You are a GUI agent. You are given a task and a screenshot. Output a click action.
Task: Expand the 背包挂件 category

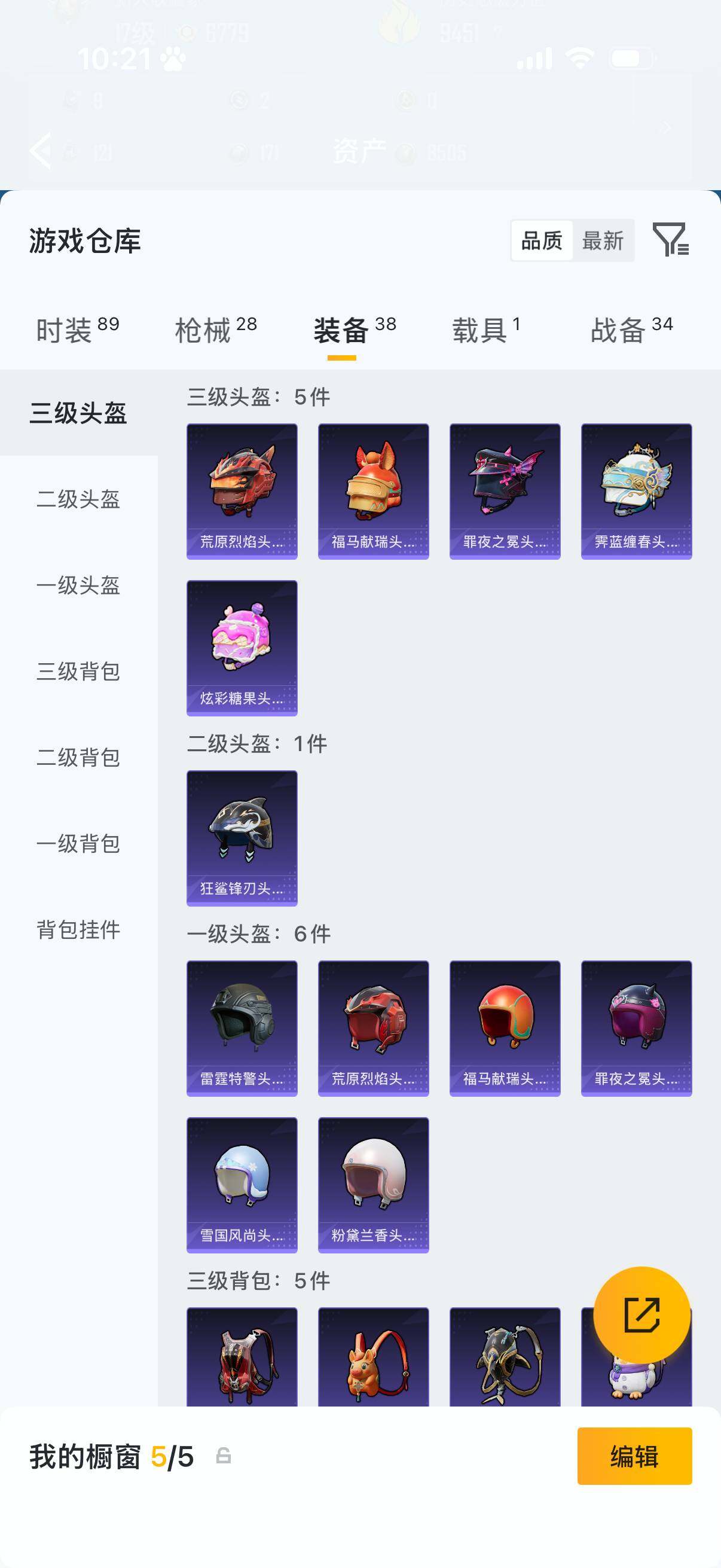[x=78, y=930]
